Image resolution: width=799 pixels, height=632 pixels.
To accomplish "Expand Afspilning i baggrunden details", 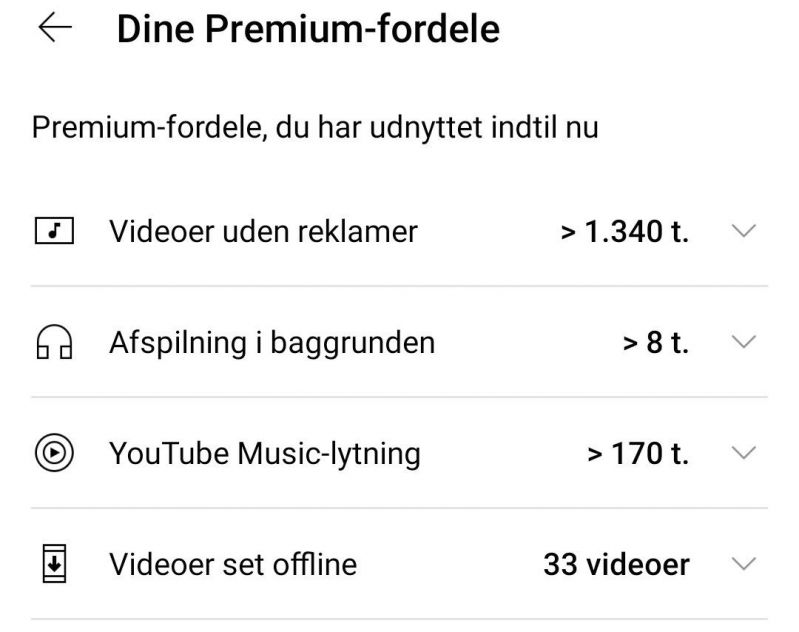I will [x=743, y=342].
